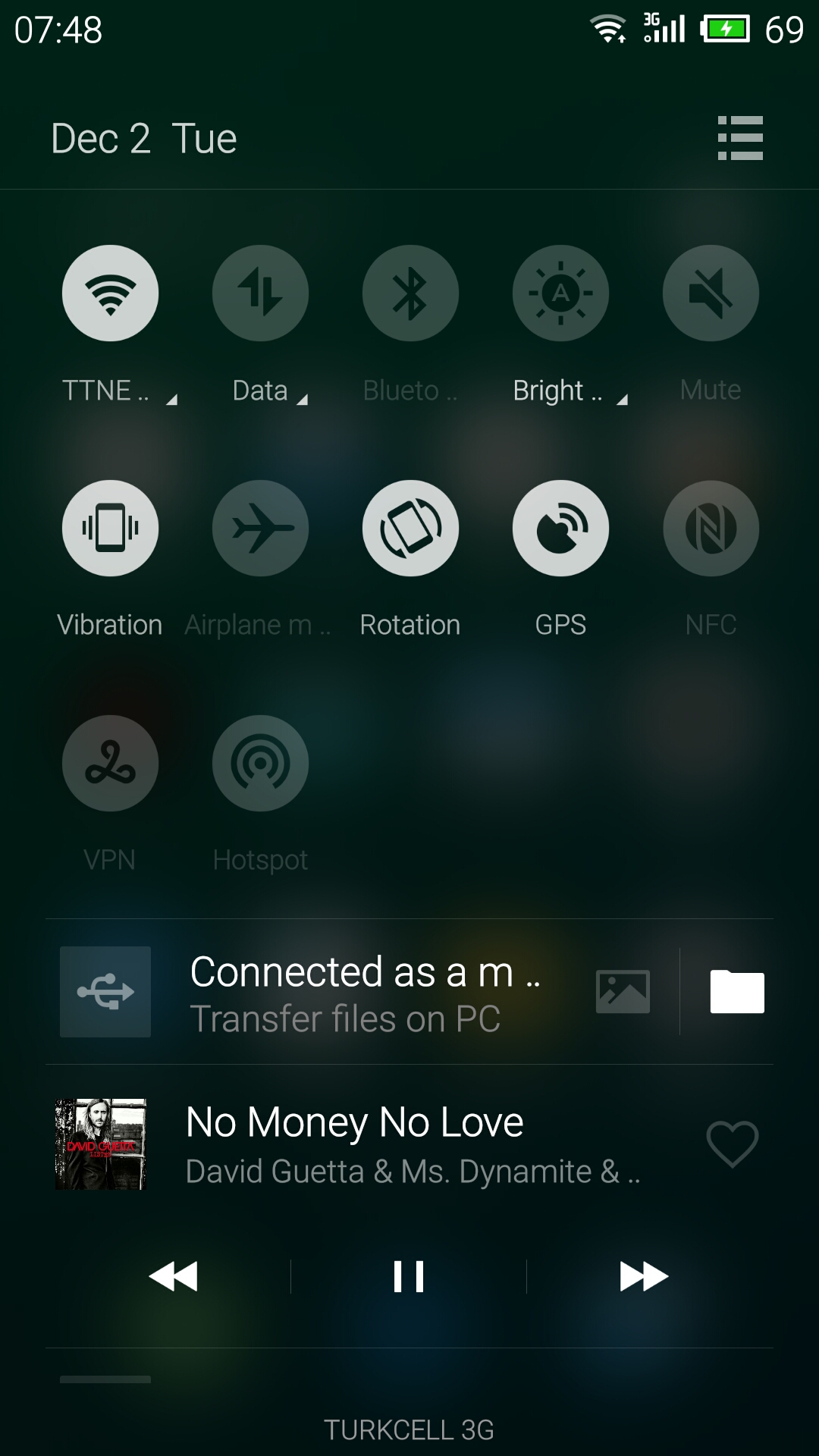Select picture transfer mode icon
Viewport: 819px width, 1456px height.
623,991
